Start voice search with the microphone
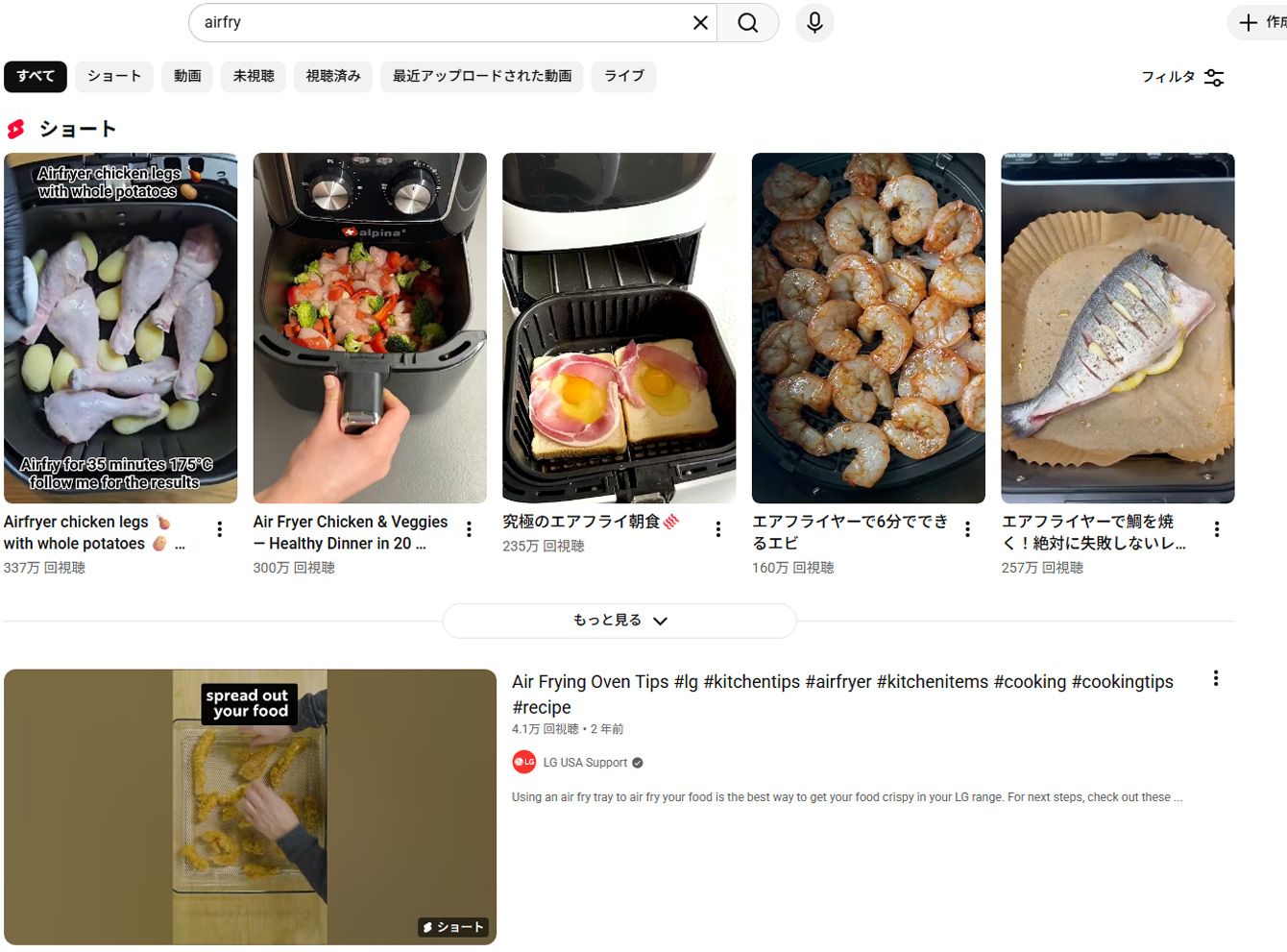Screen dimensions: 1287x952 click(814, 22)
